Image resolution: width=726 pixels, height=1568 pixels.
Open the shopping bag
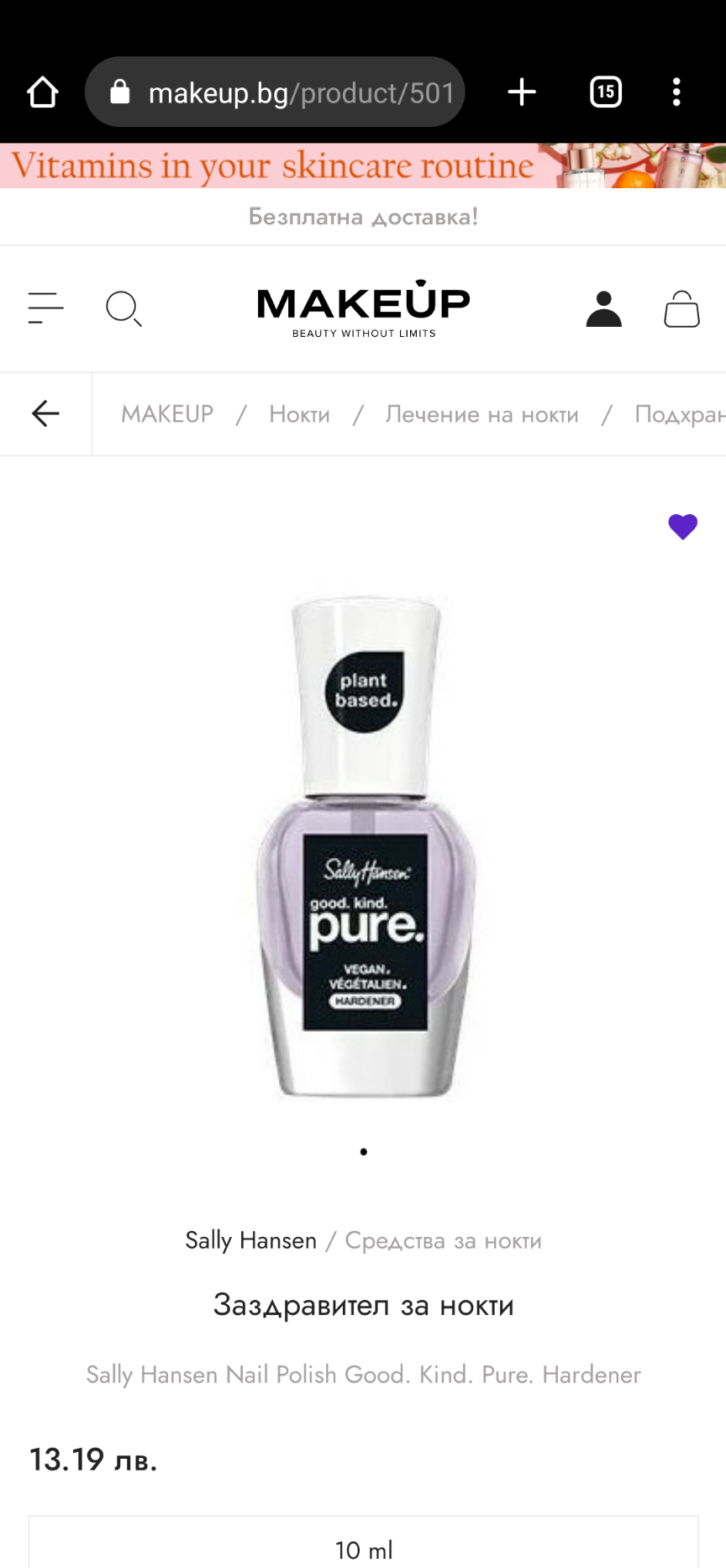pos(681,308)
